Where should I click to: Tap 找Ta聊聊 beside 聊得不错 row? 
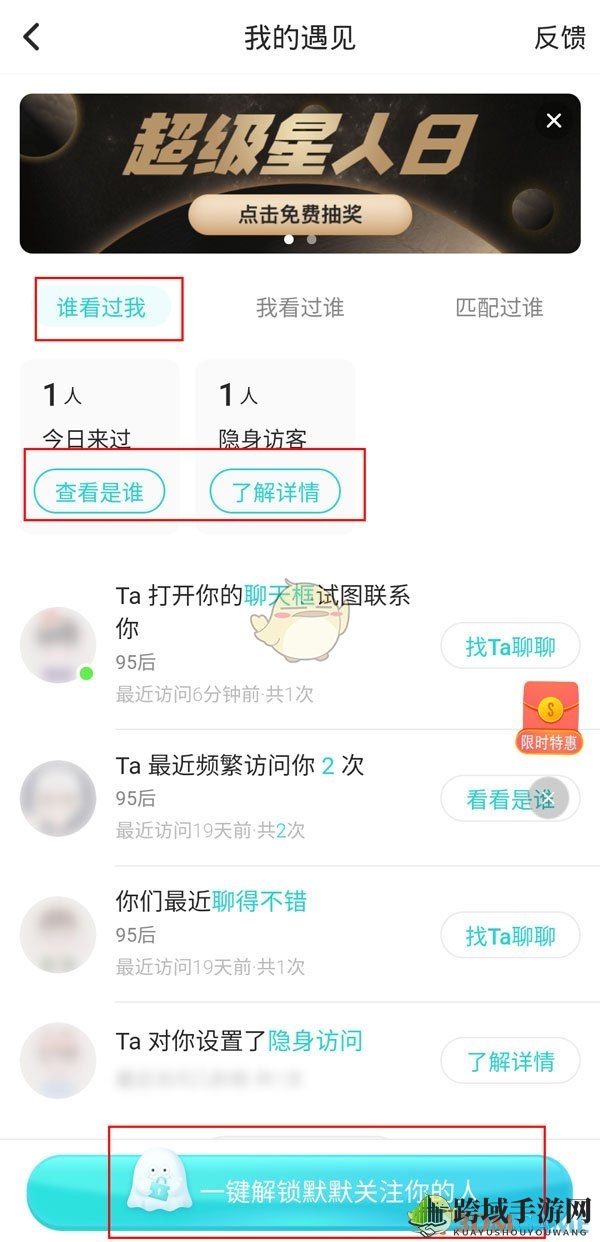tap(510, 936)
